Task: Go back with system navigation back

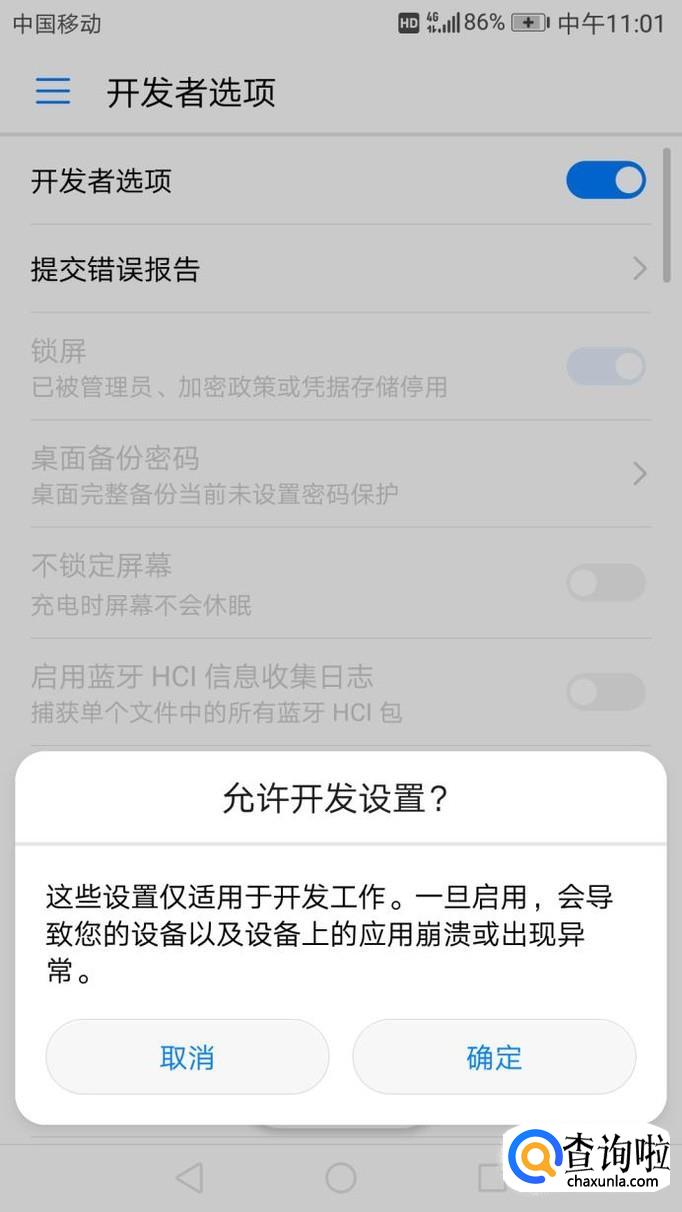Action: coord(189,1178)
